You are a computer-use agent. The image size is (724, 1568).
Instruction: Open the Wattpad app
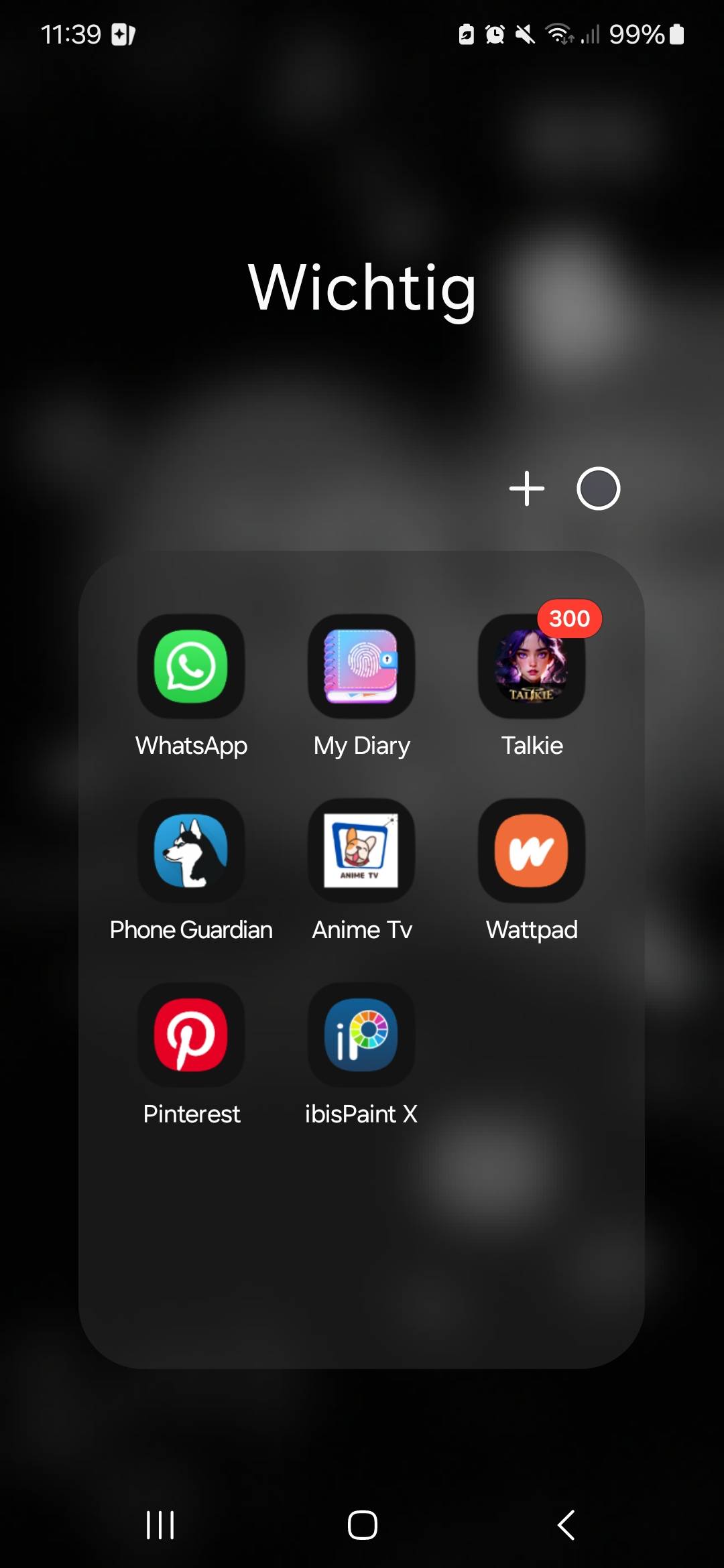click(532, 851)
